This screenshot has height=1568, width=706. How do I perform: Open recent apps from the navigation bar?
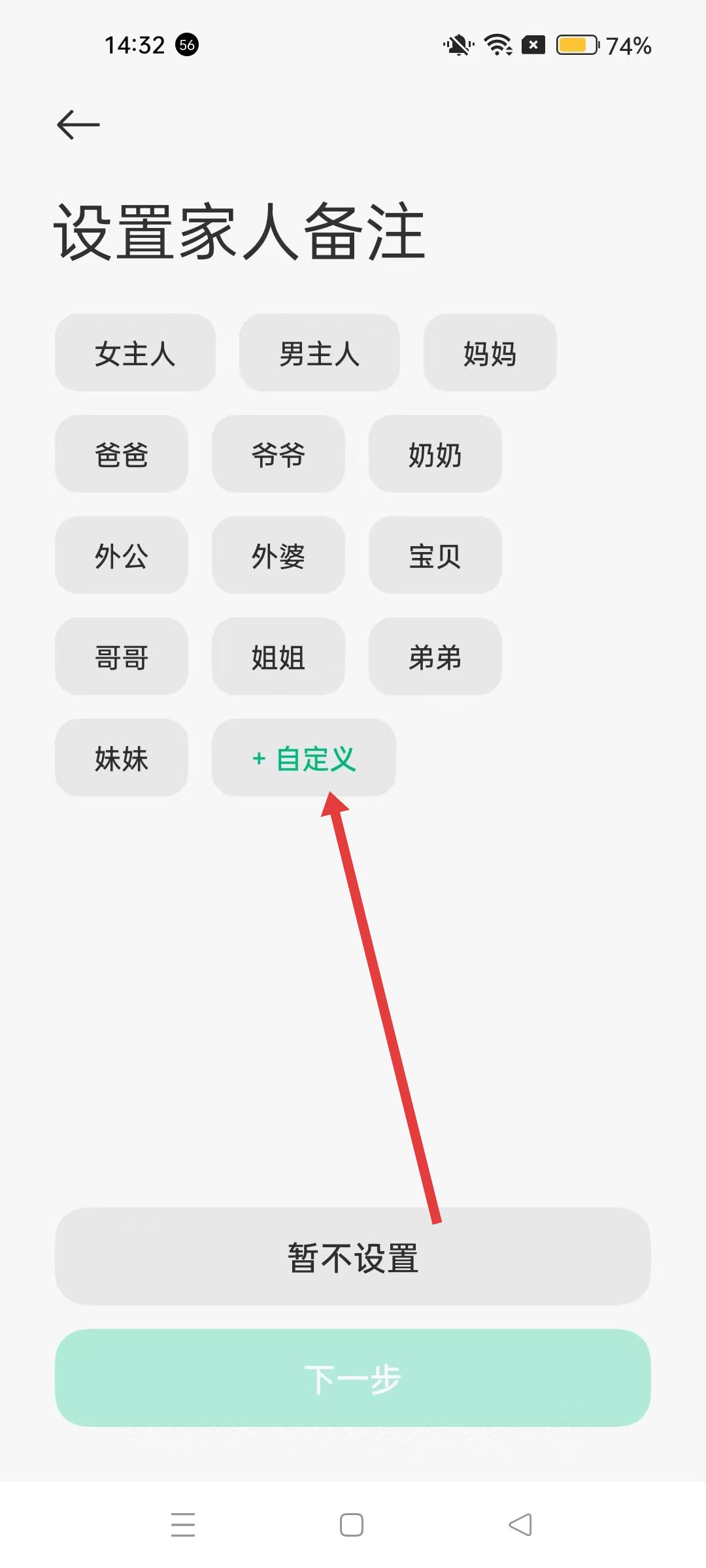[183, 1525]
